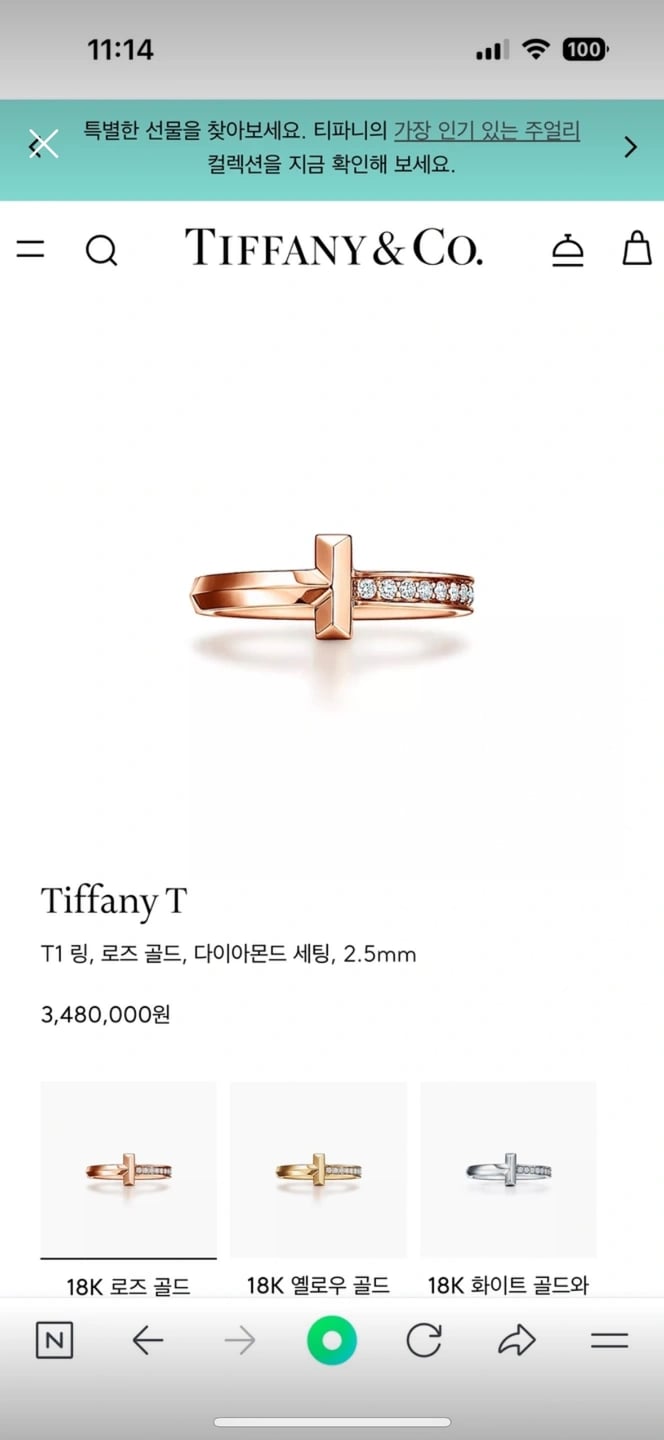Image resolution: width=664 pixels, height=1440 pixels.
Task: Open Tiffany site search
Action: point(101,250)
